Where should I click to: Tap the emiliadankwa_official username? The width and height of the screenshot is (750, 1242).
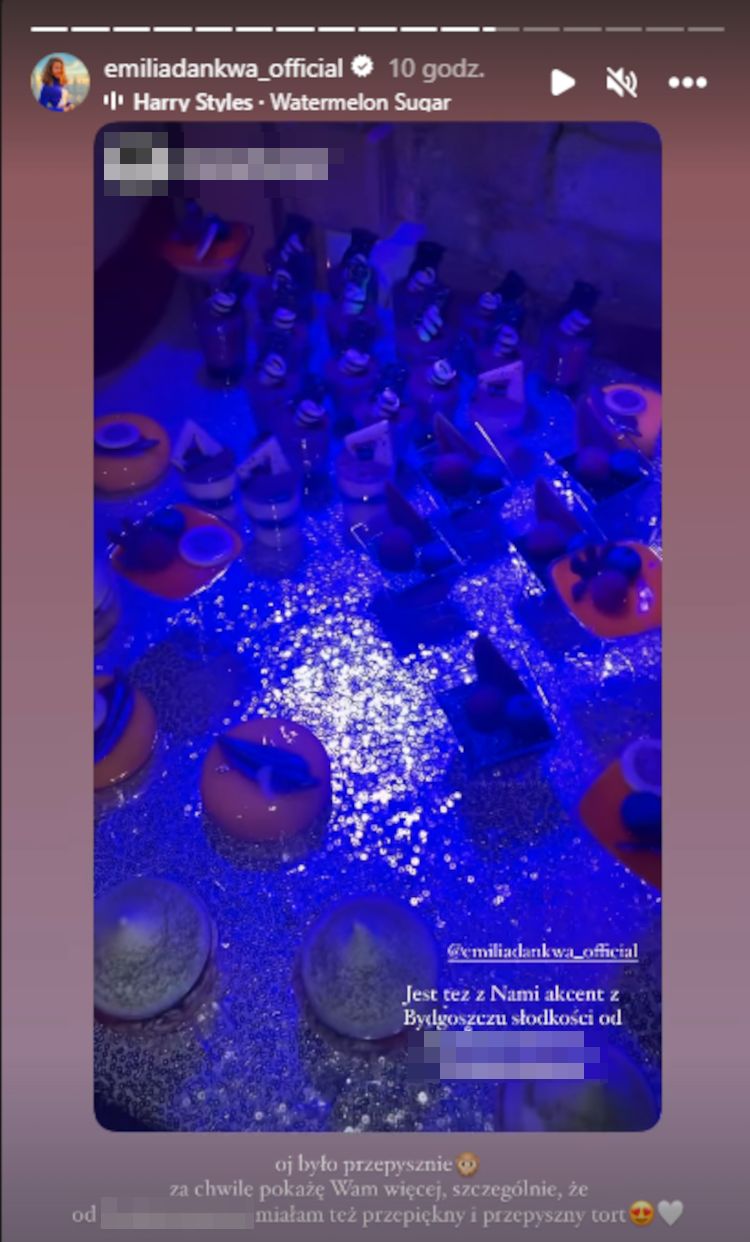point(223,68)
